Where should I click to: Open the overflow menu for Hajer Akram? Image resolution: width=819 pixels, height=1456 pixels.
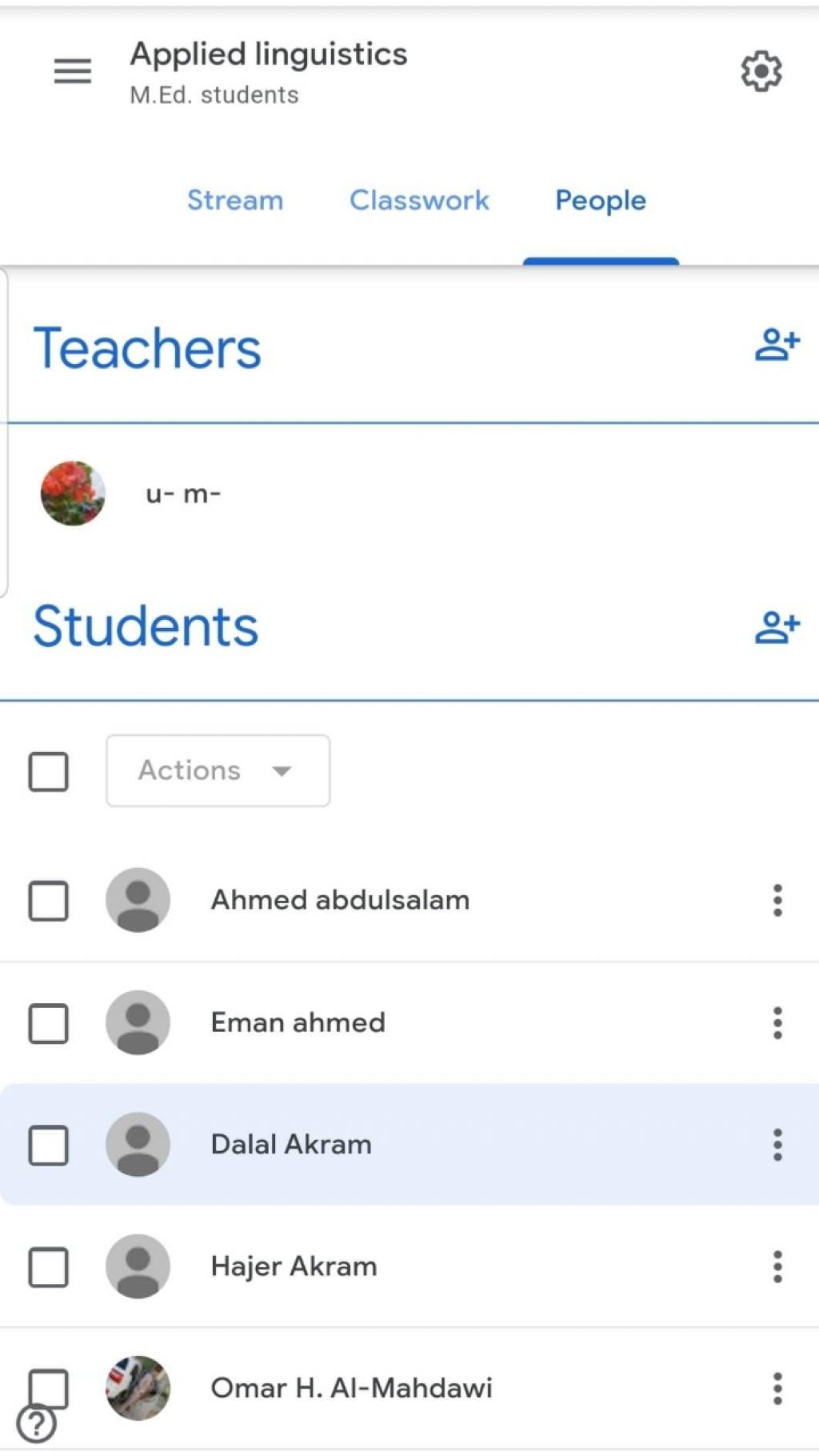tap(777, 1267)
